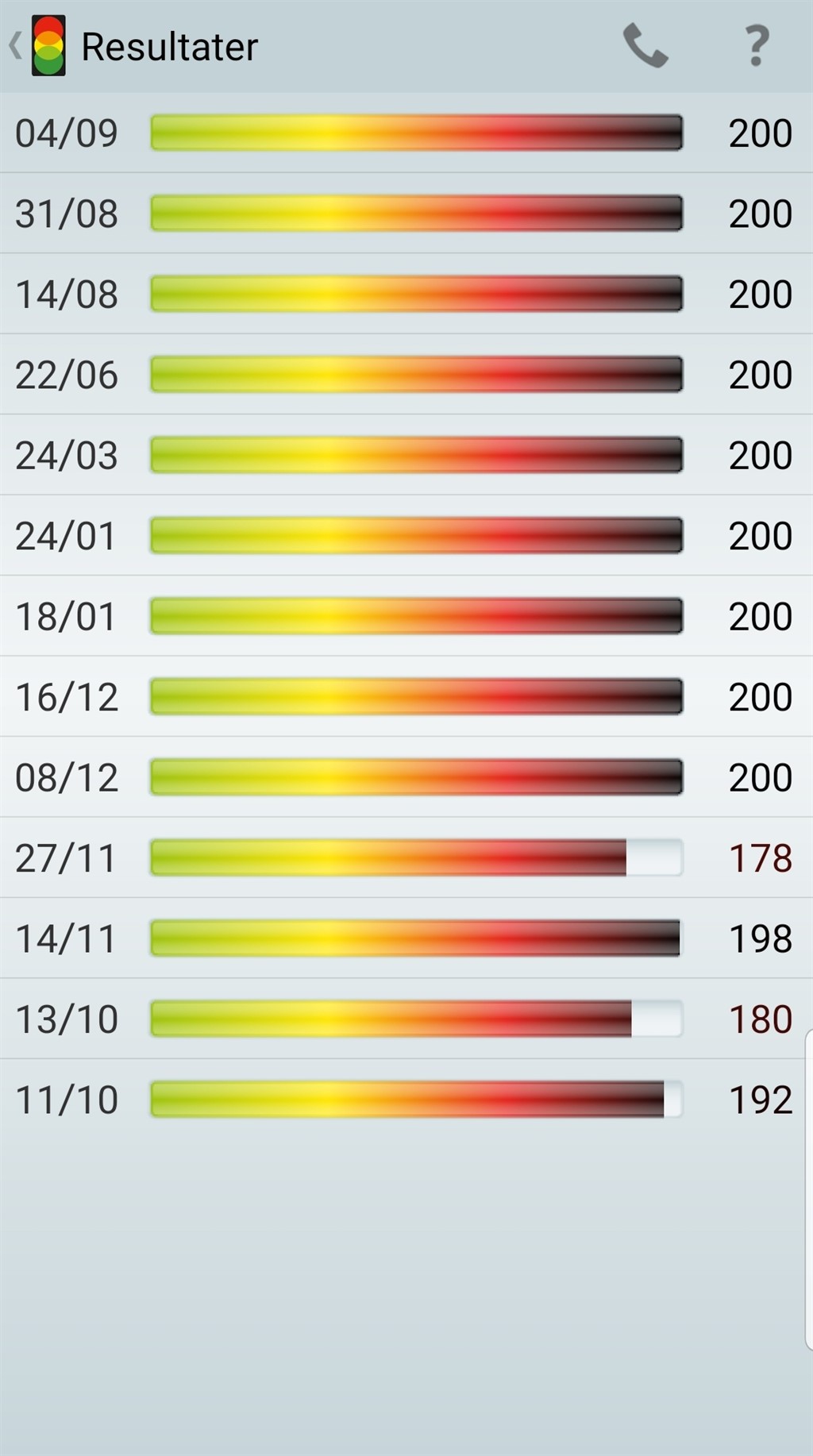Screen dimensions: 813x1456
Task: Open the 04/09 result
Action: click(x=406, y=133)
